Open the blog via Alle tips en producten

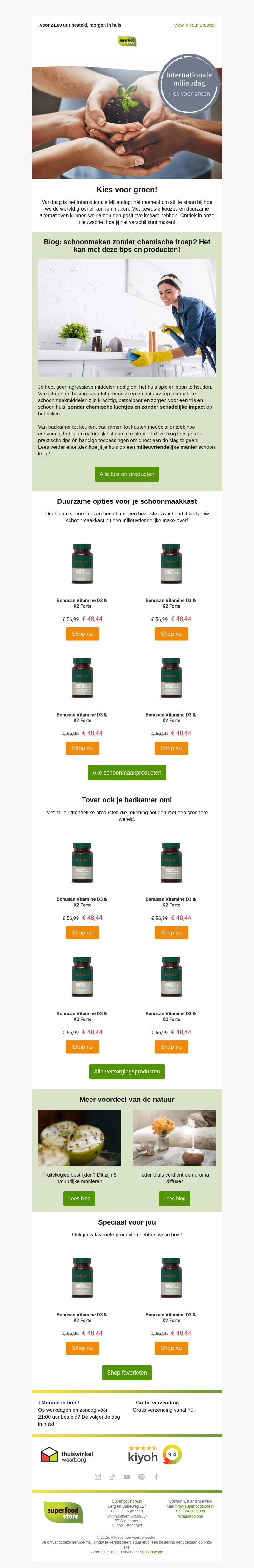127,474
